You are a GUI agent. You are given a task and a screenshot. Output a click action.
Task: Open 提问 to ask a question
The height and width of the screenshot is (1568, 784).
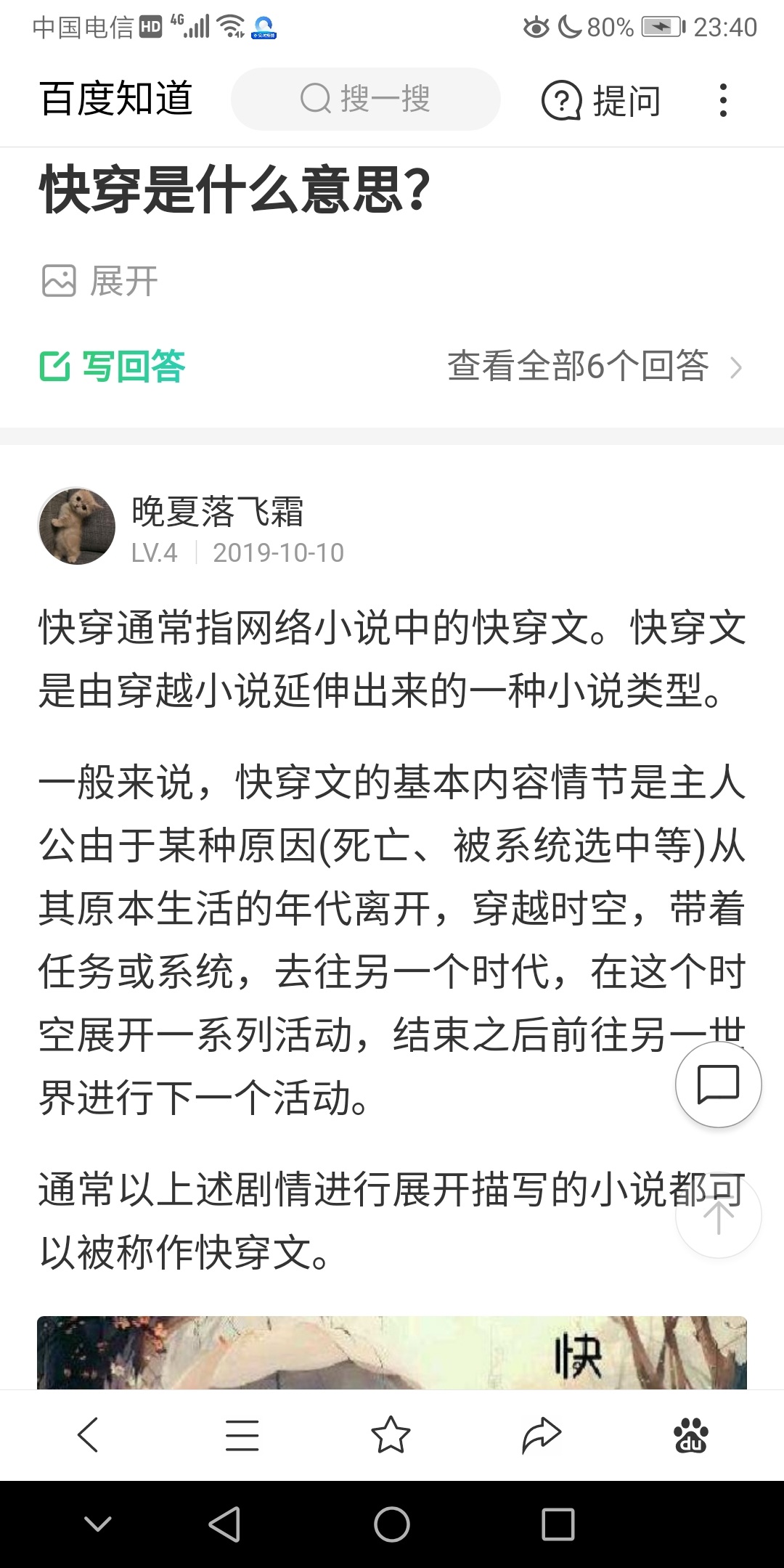[x=601, y=100]
